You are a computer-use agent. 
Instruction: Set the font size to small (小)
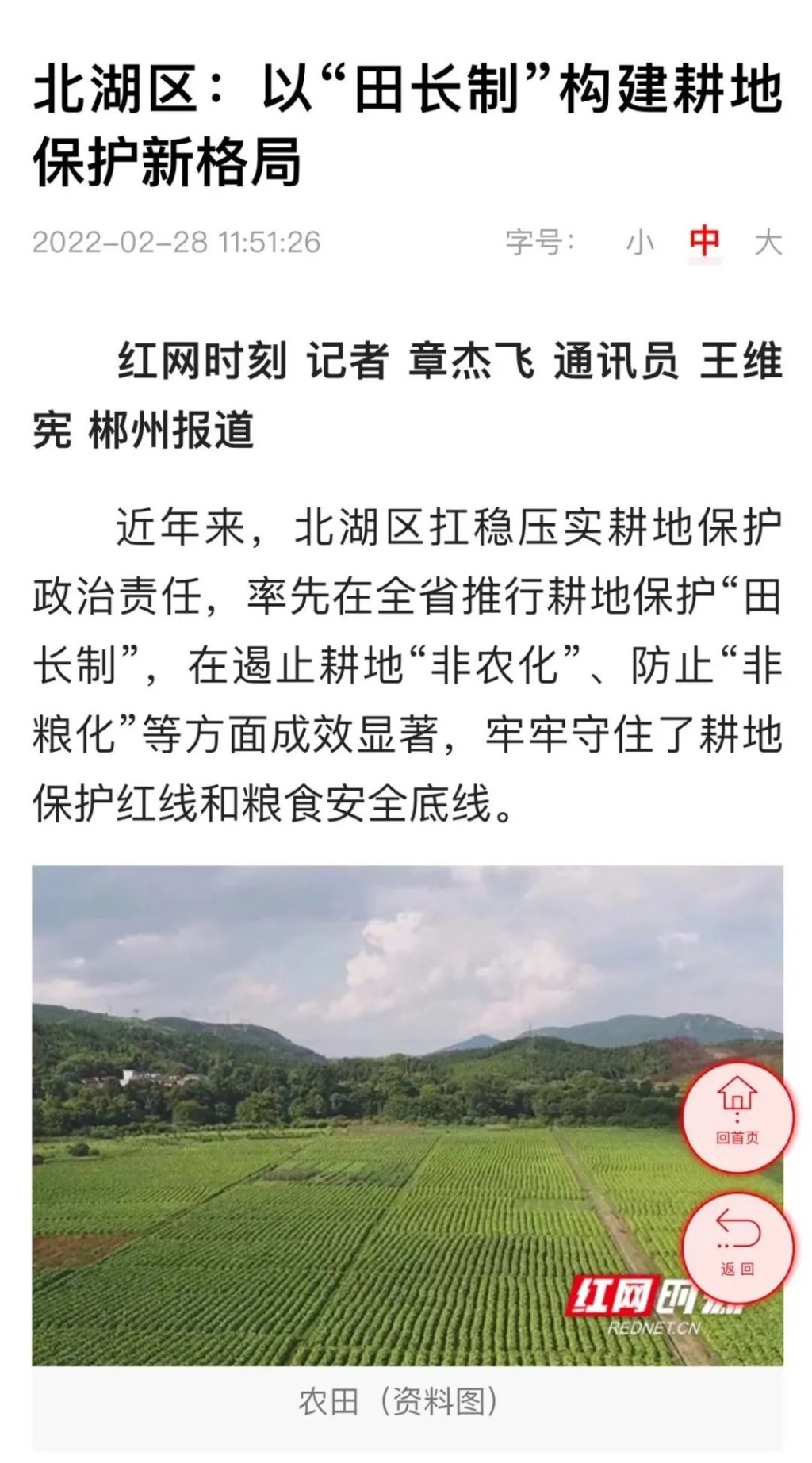pyautogui.click(x=640, y=242)
